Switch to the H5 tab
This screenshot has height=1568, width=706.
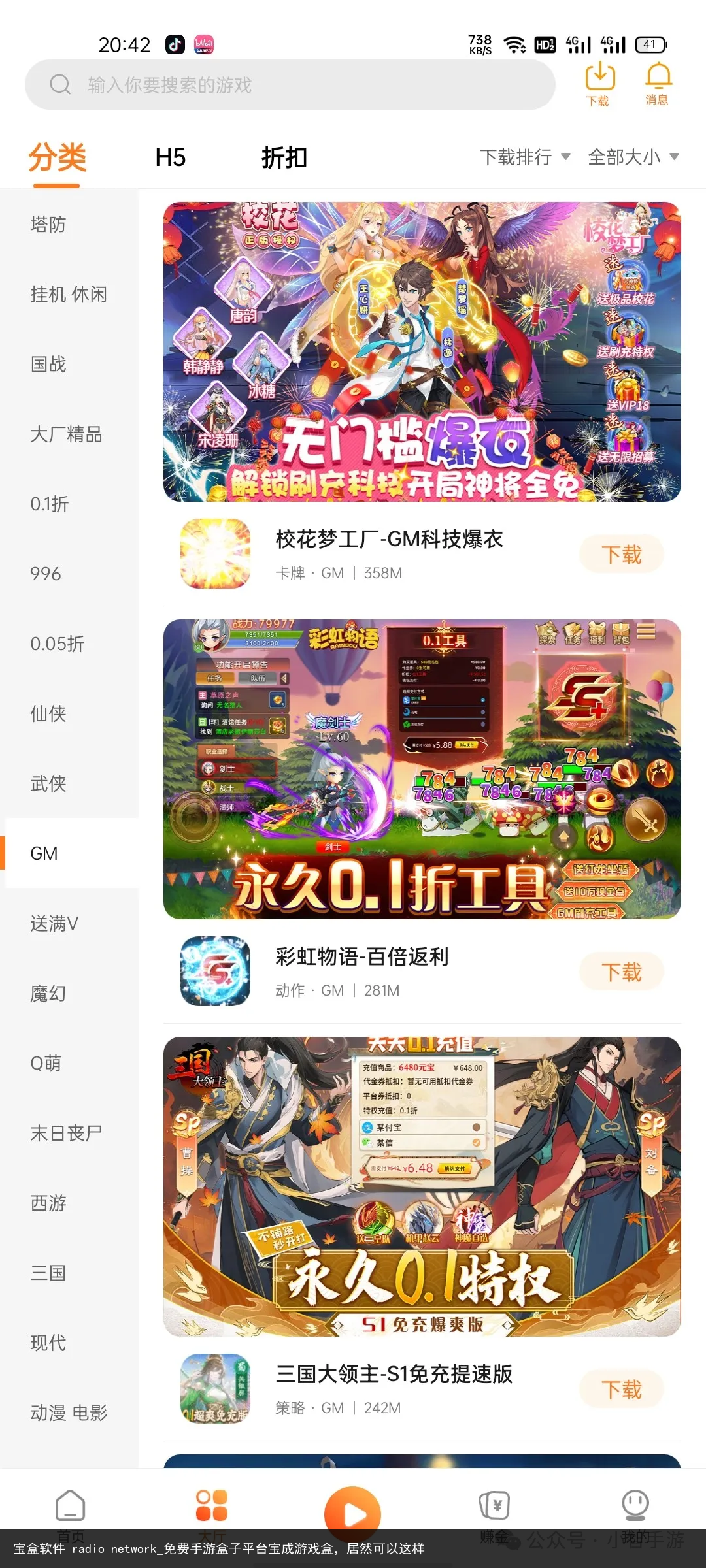171,157
